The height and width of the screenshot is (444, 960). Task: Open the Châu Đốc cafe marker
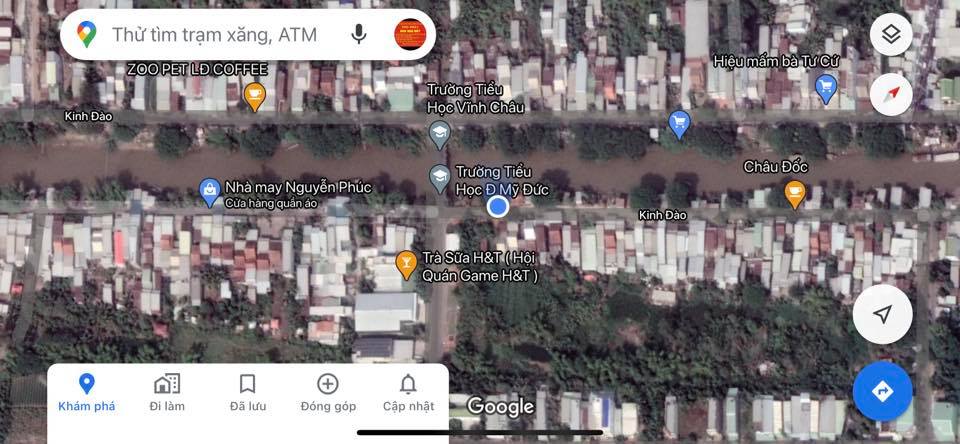(x=795, y=192)
